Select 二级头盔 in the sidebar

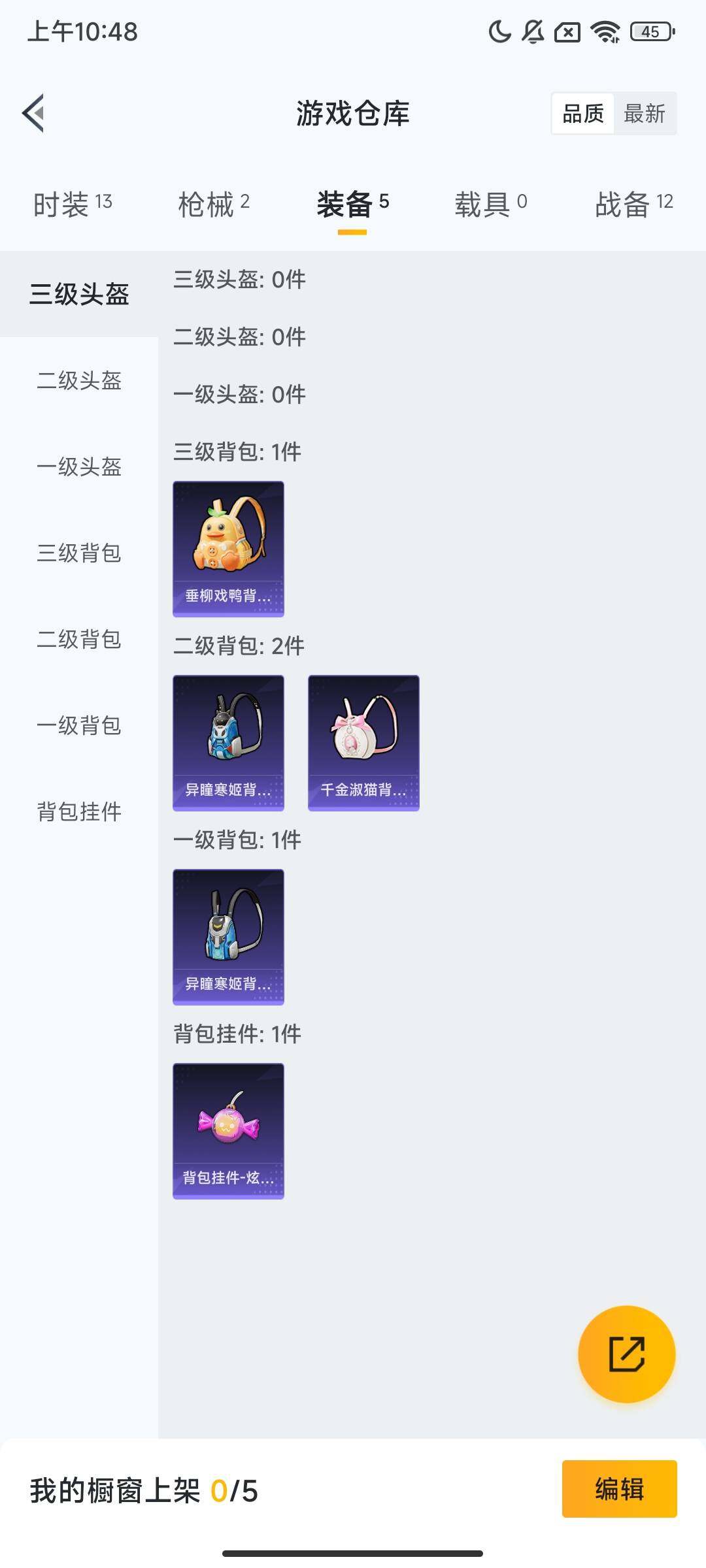(79, 380)
